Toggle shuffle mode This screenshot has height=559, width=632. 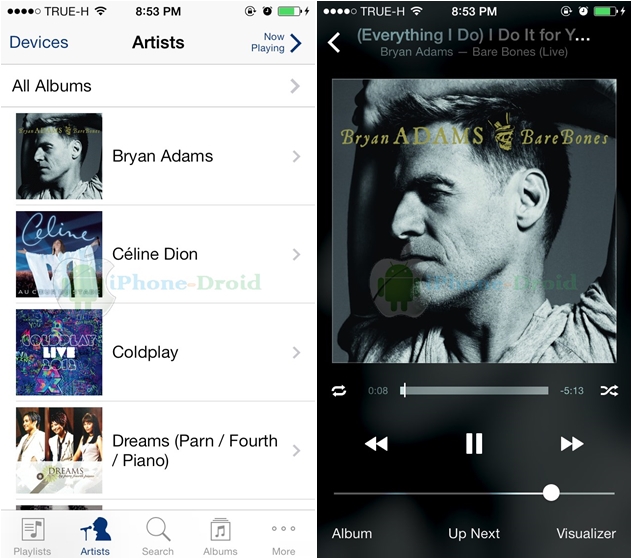(x=608, y=391)
